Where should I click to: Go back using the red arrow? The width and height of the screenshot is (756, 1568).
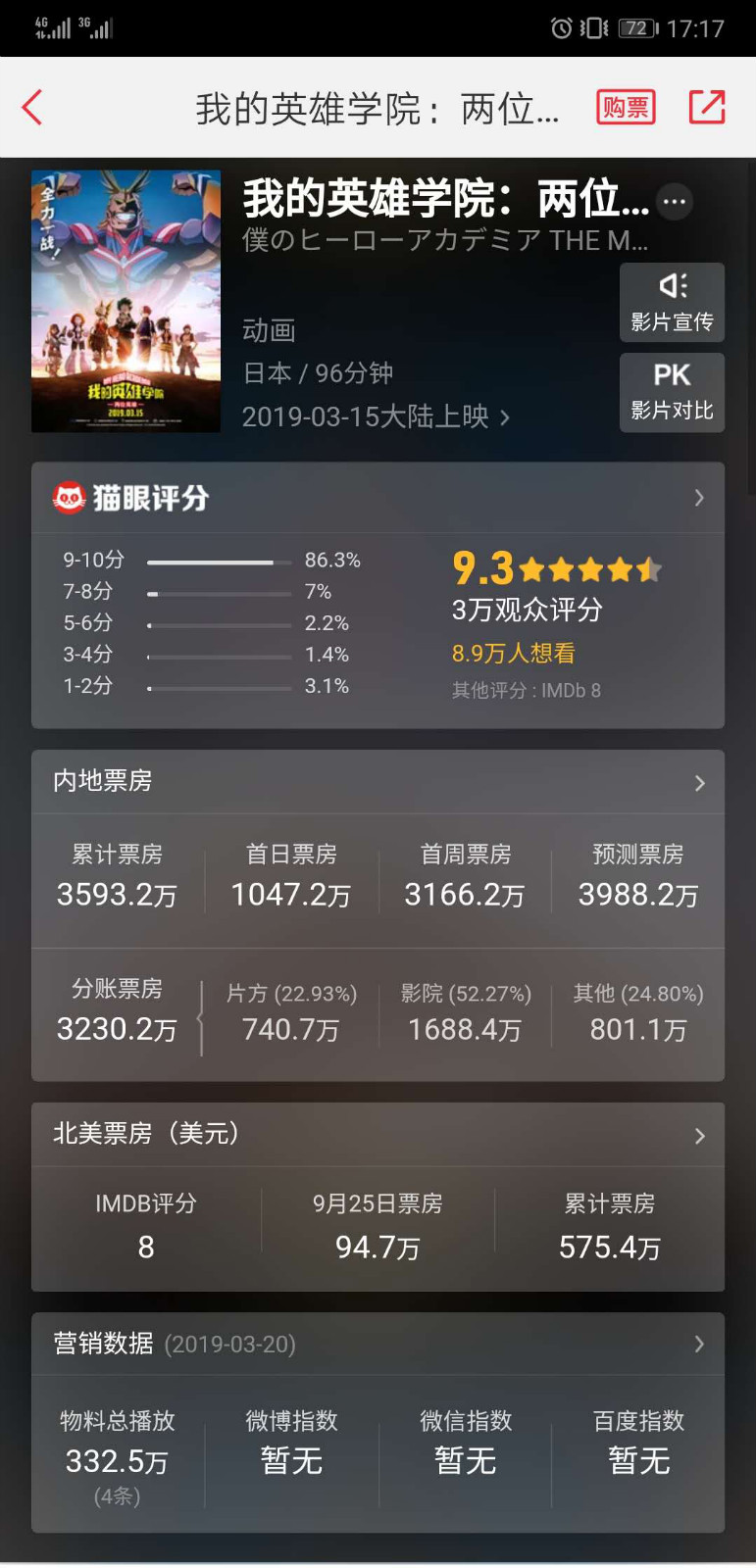coord(32,108)
